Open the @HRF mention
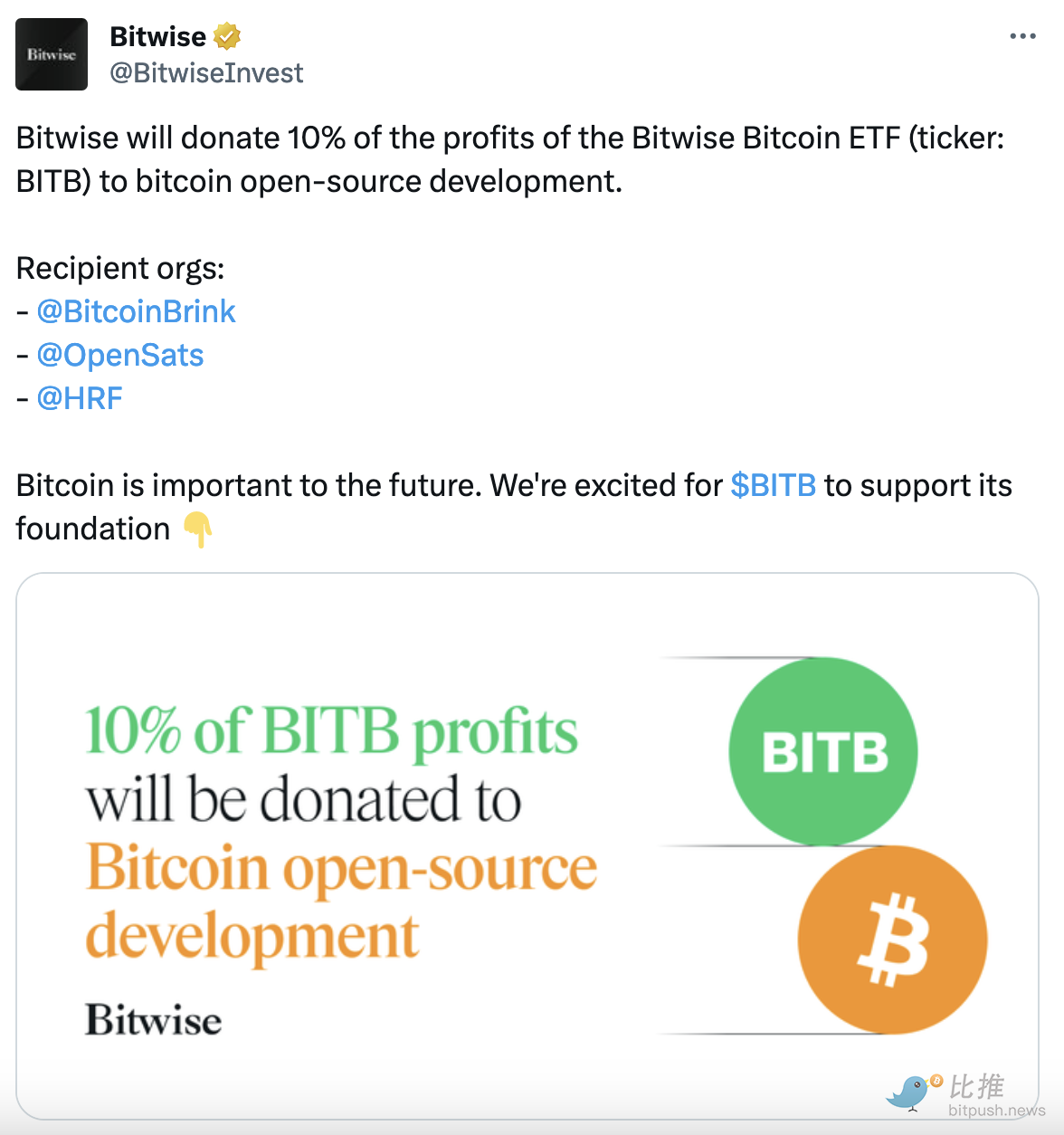This screenshot has width=1064, height=1135. [x=80, y=398]
